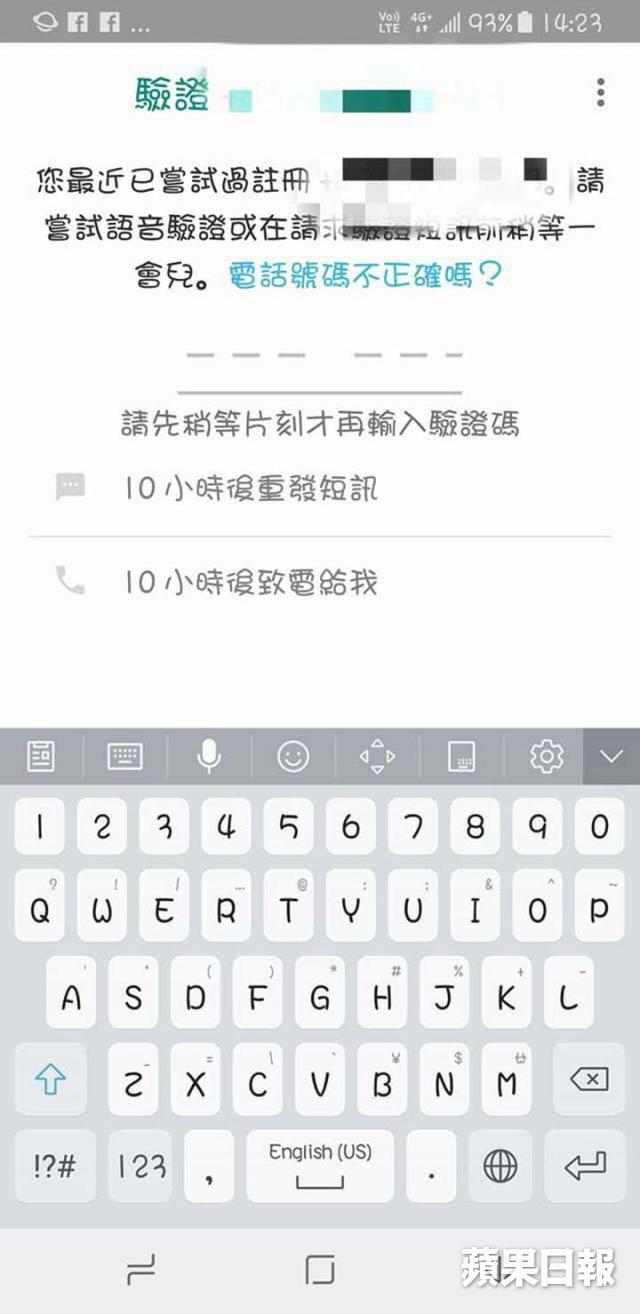Open cursor movement arrows tool

[x=377, y=757]
